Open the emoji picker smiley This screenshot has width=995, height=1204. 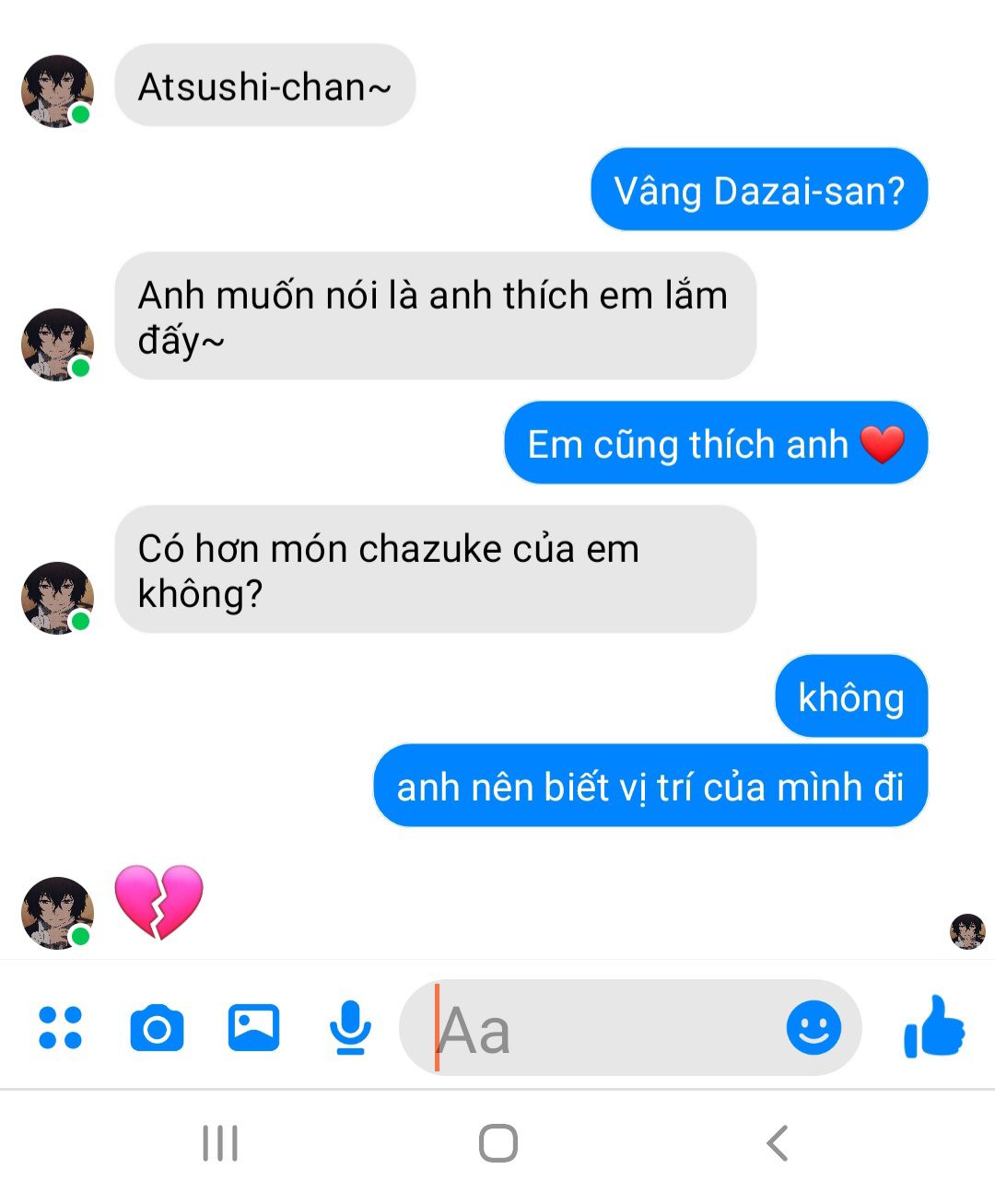pos(814,1027)
